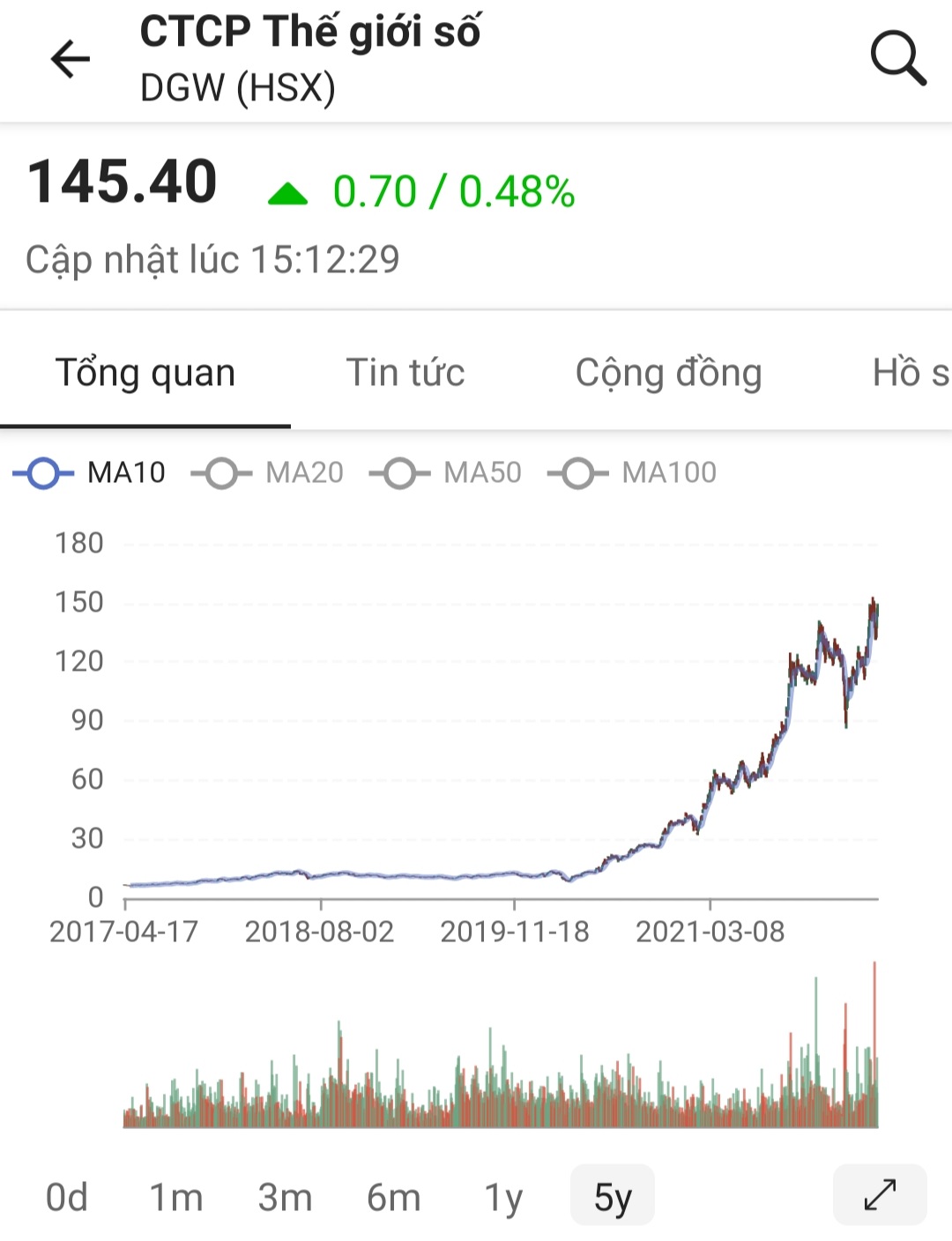Open stock search magnifier
952x1241 pixels.
(897, 59)
